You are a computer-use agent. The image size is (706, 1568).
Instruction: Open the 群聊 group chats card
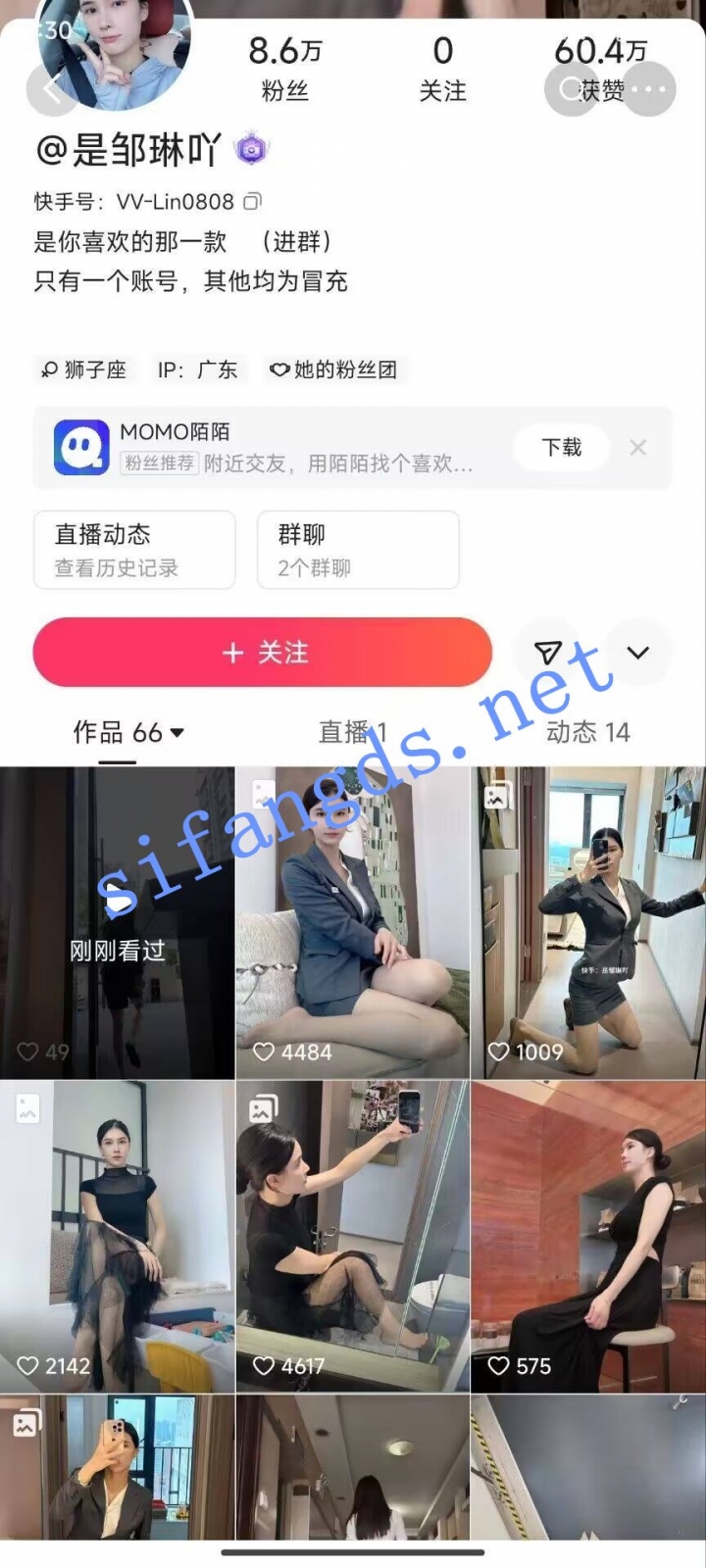click(358, 550)
